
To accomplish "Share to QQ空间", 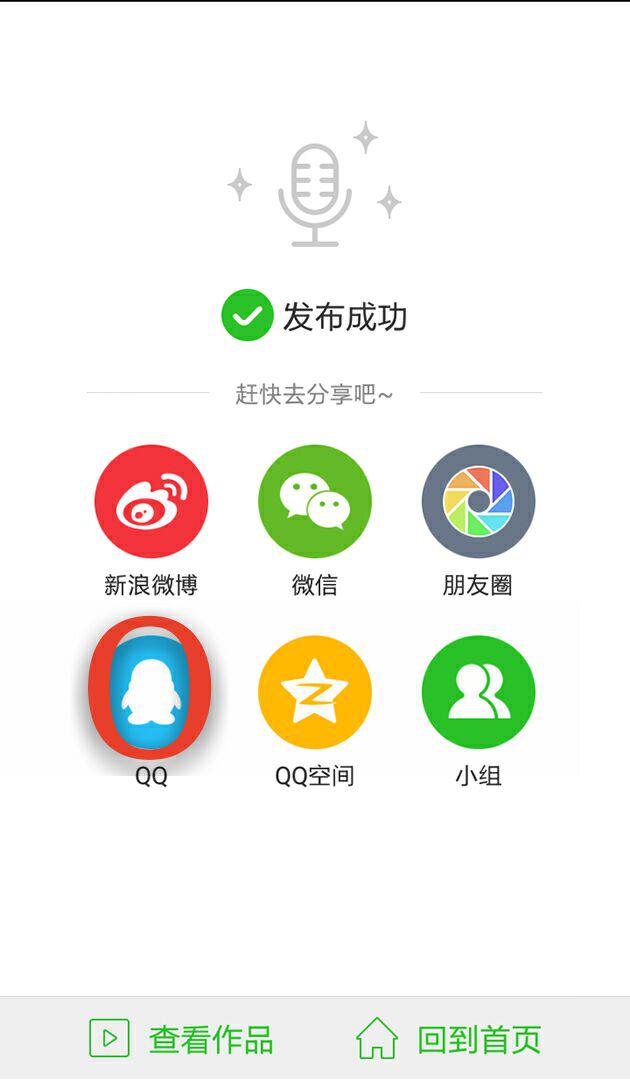I will coord(315,692).
